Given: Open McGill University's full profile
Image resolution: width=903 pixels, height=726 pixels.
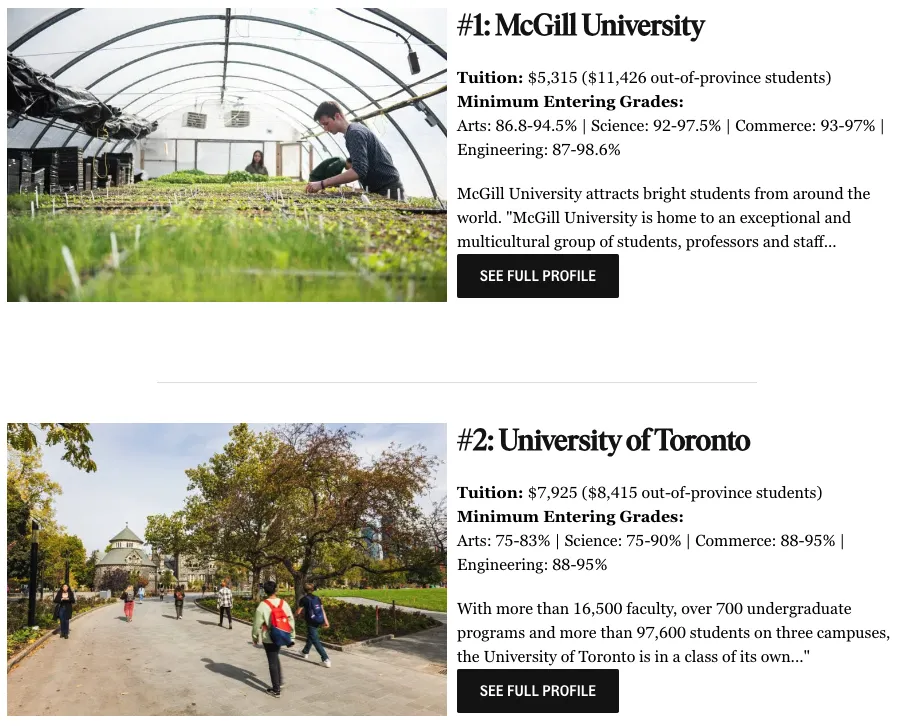Looking at the screenshot, I should coord(537,276).
